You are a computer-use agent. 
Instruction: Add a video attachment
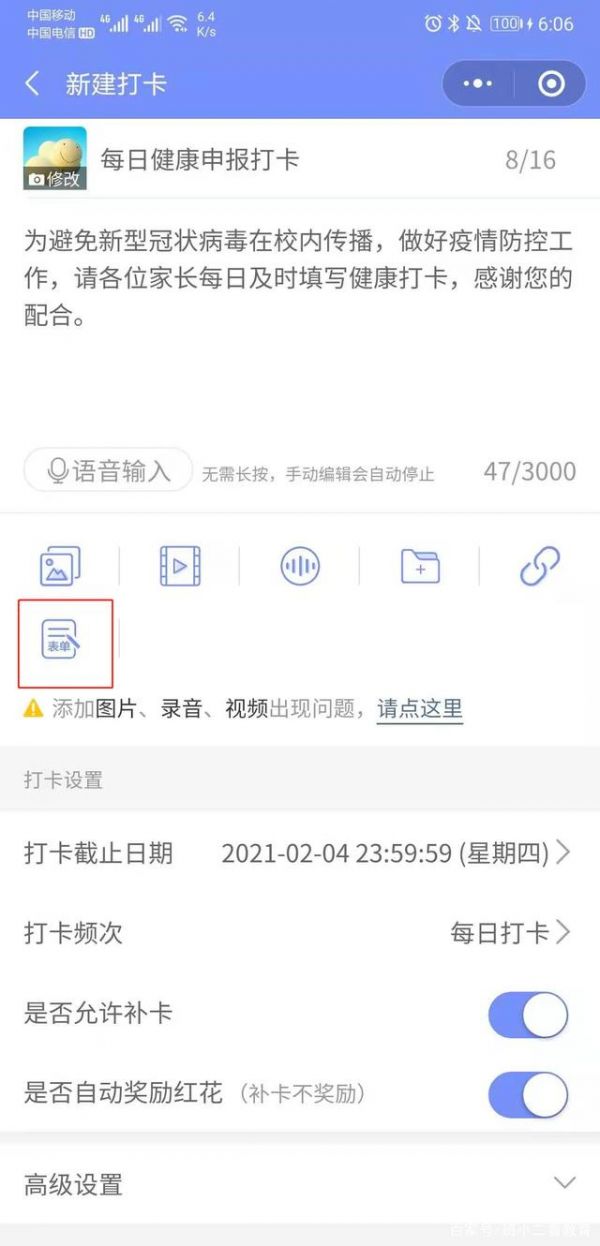[x=180, y=567]
